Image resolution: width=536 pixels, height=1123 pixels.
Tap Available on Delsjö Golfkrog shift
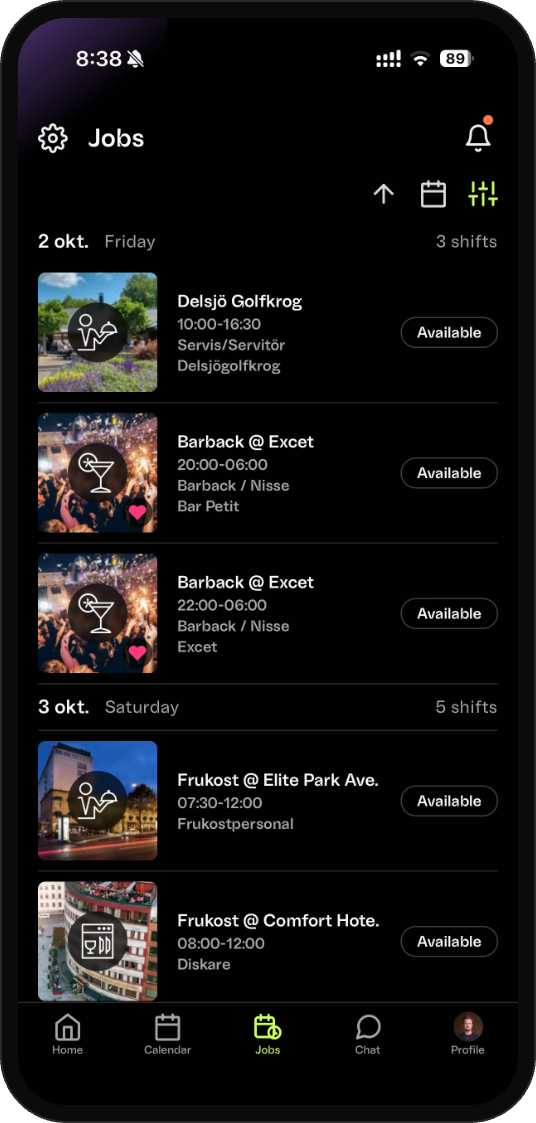click(449, 332)
